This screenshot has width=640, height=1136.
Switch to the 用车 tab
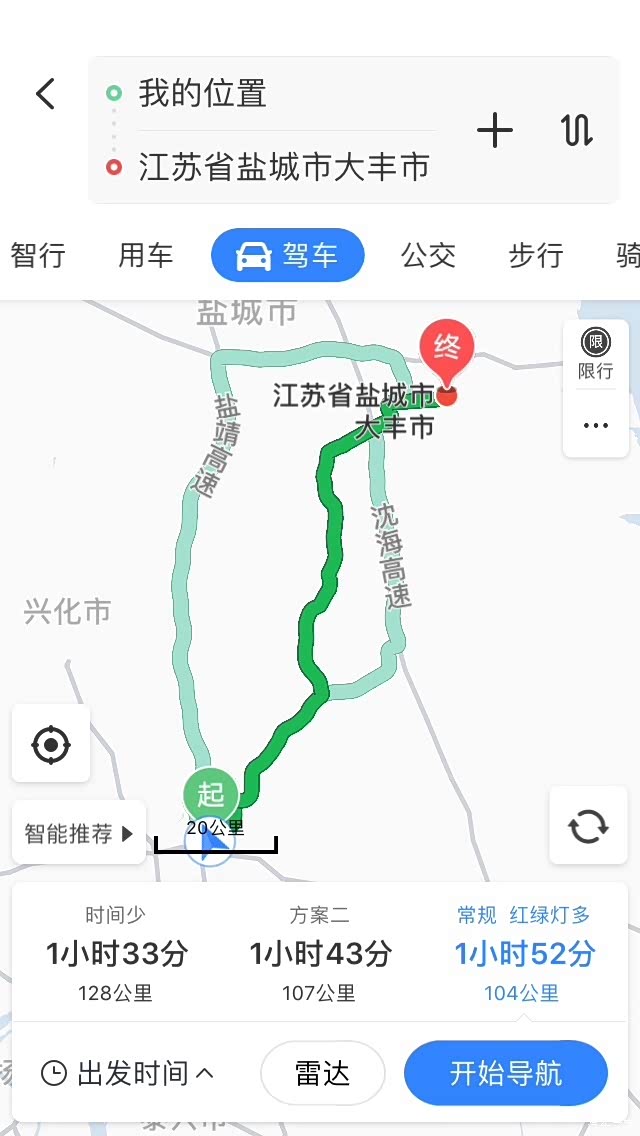tap(146, 256)
